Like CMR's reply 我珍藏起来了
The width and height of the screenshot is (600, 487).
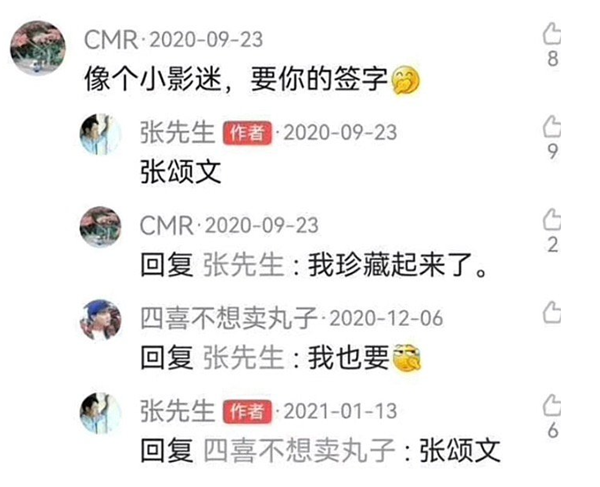(553, 219)
